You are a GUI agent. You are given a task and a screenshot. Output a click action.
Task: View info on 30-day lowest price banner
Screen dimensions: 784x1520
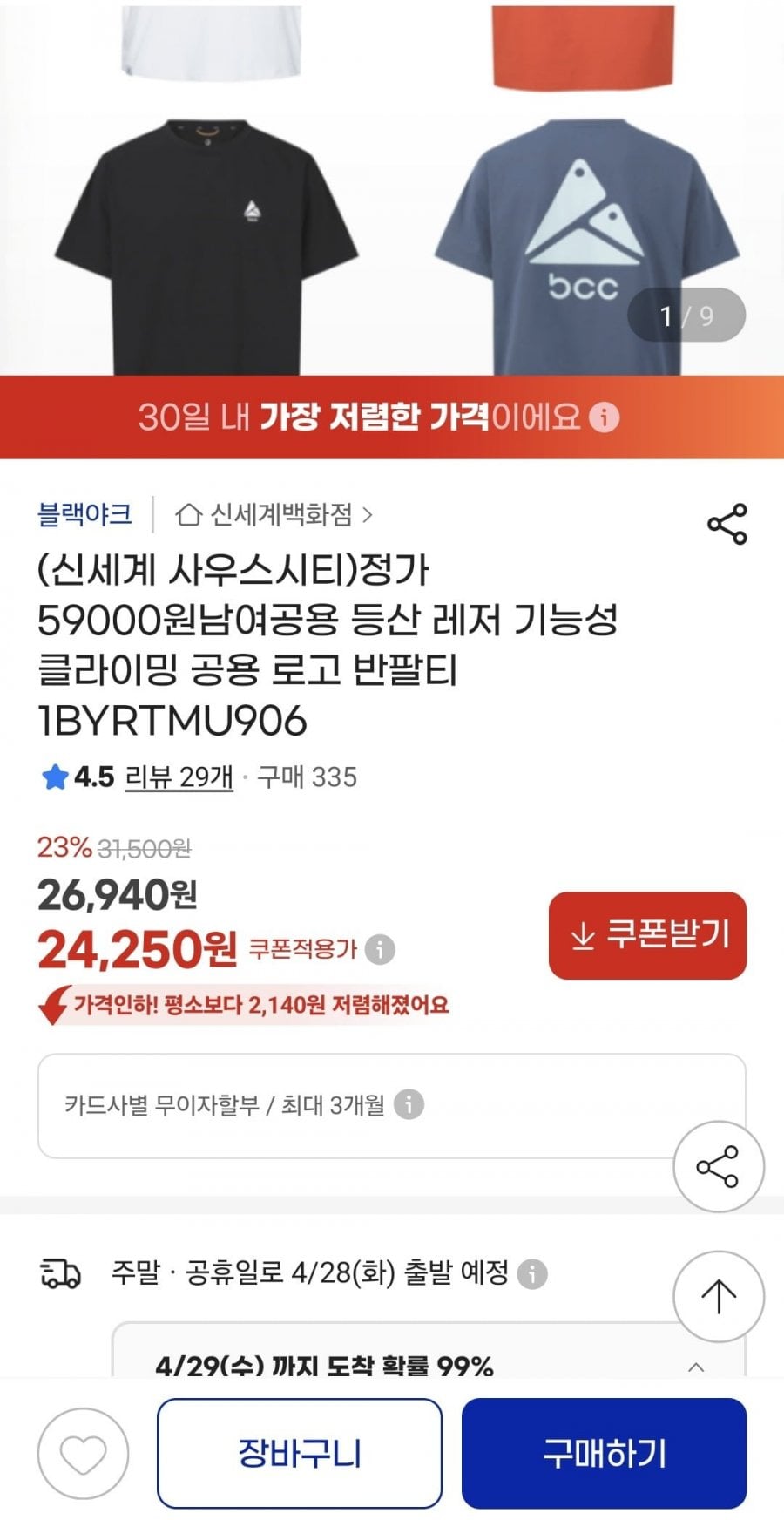coord(605,417)
